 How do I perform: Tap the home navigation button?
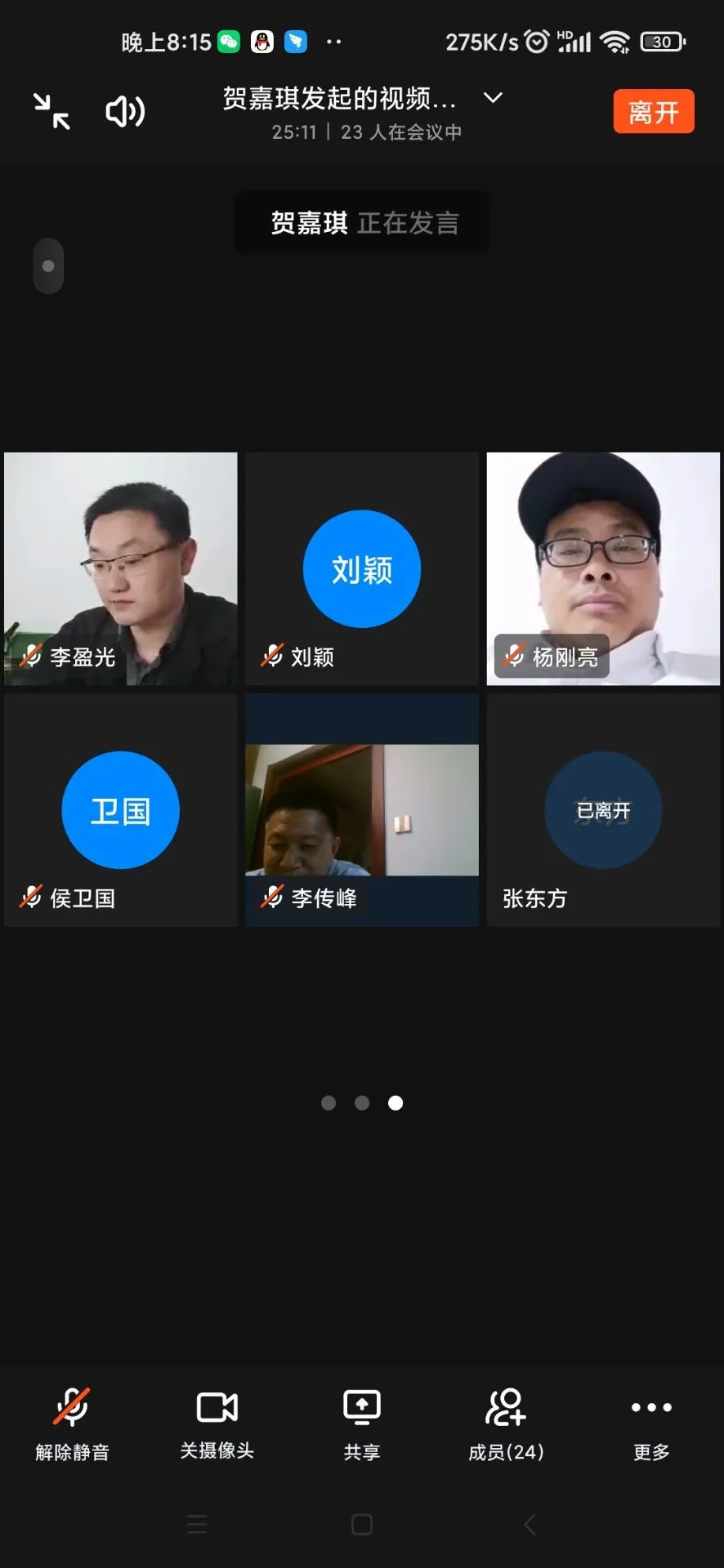tap(360, 1523)
